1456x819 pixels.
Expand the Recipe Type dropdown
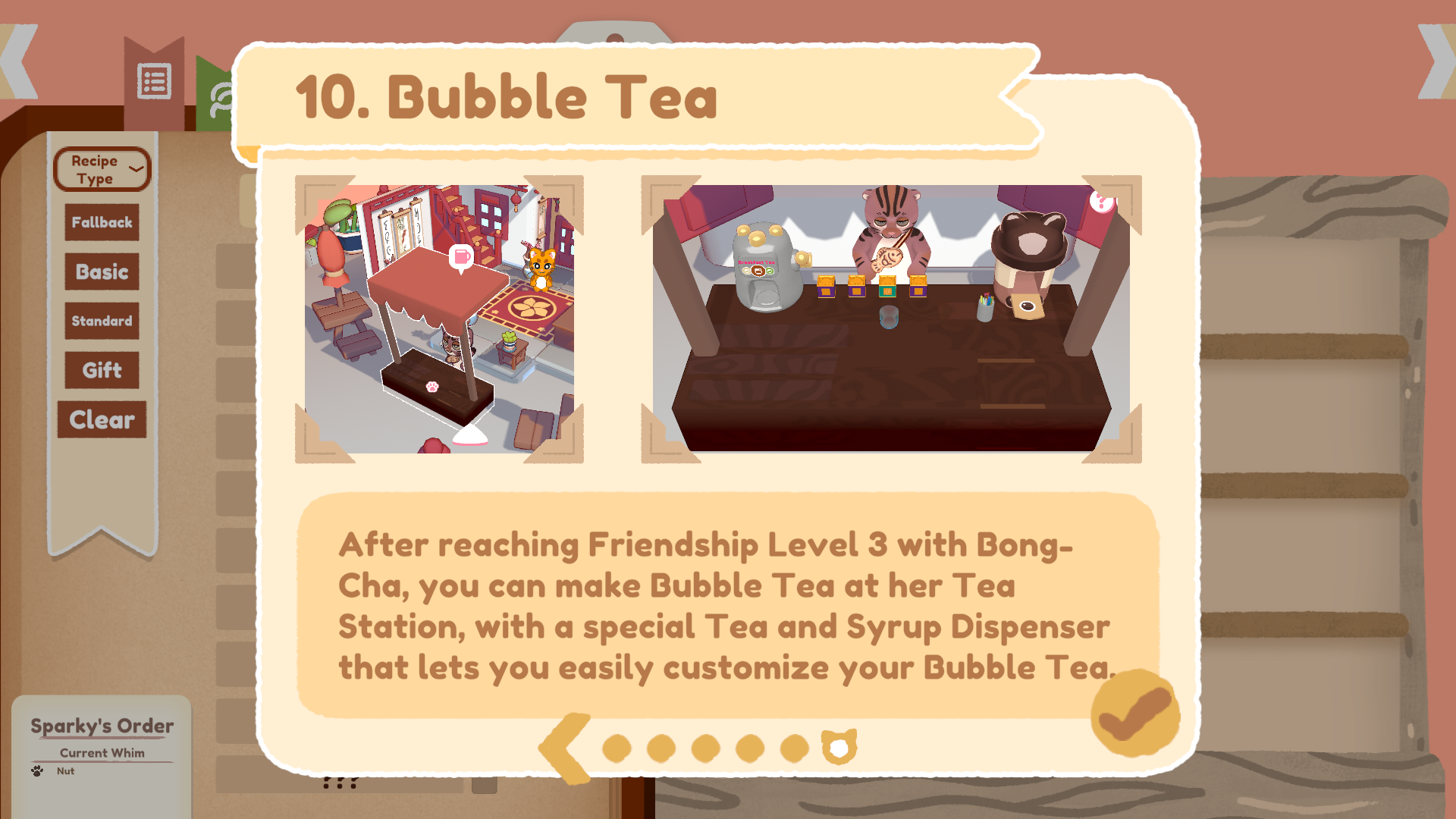pyautogui.click(x=102, y=169)
